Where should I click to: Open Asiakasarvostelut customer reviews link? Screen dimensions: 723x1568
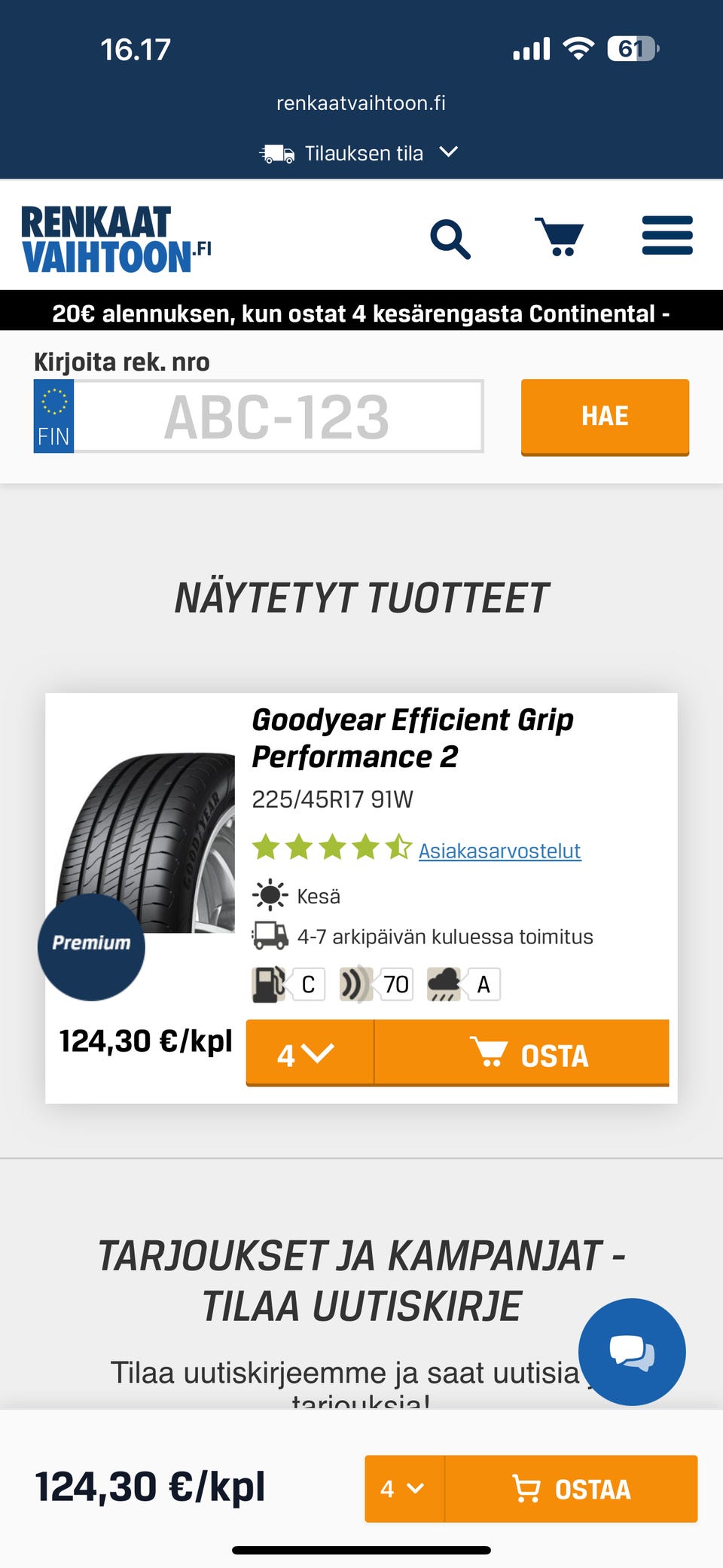click(499, 851)
